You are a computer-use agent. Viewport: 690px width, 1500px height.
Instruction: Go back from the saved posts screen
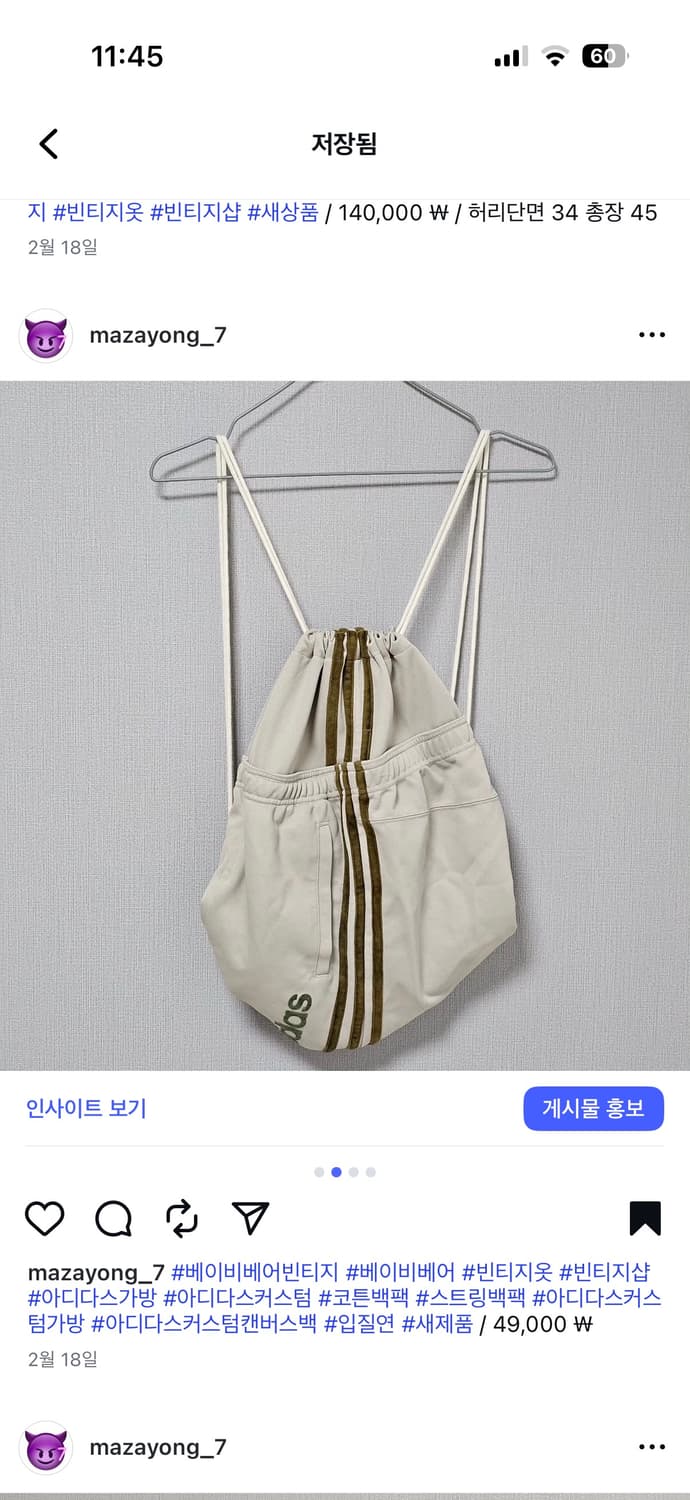[48, 144]
